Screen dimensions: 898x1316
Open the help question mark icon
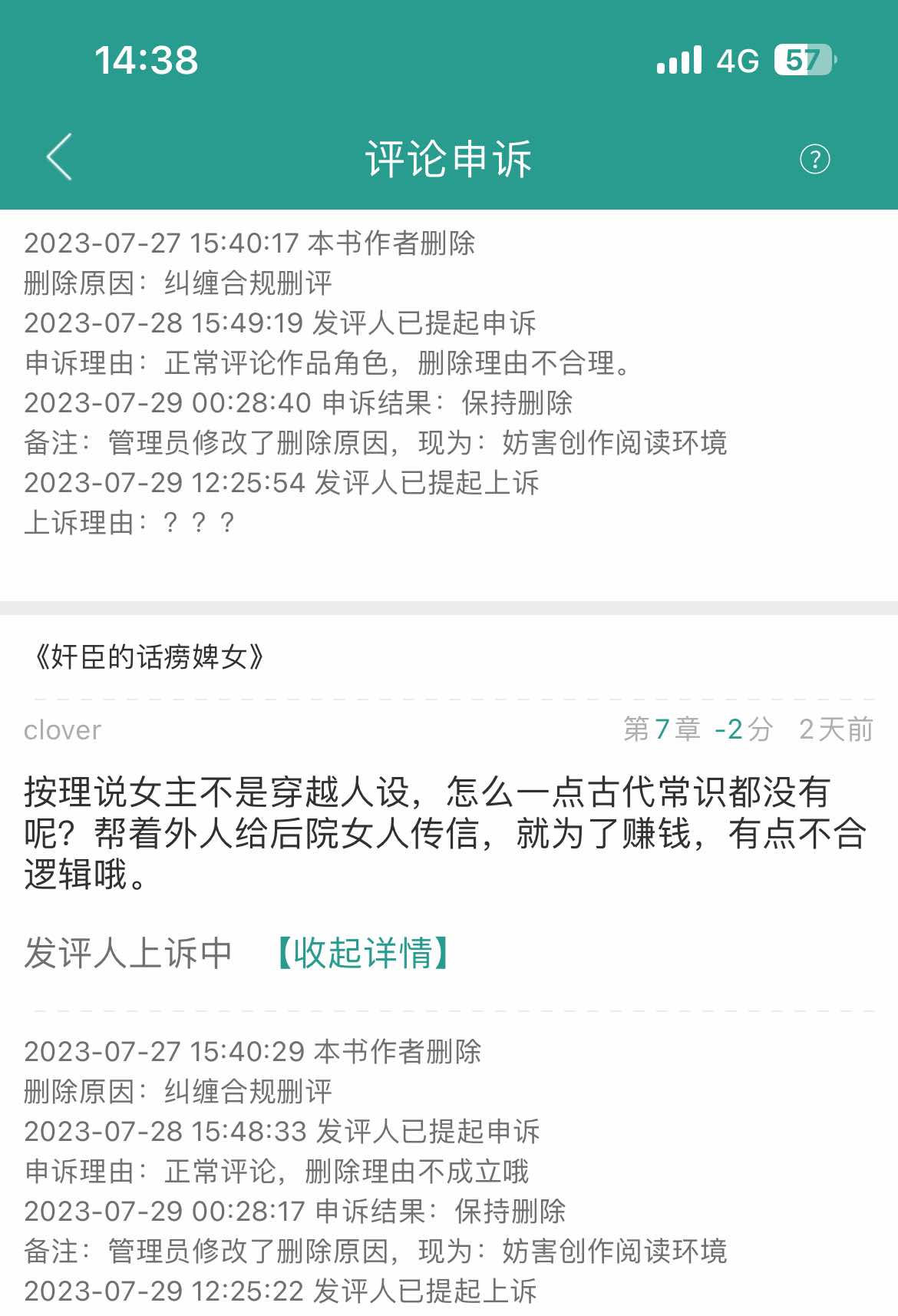tap(814, 159)
